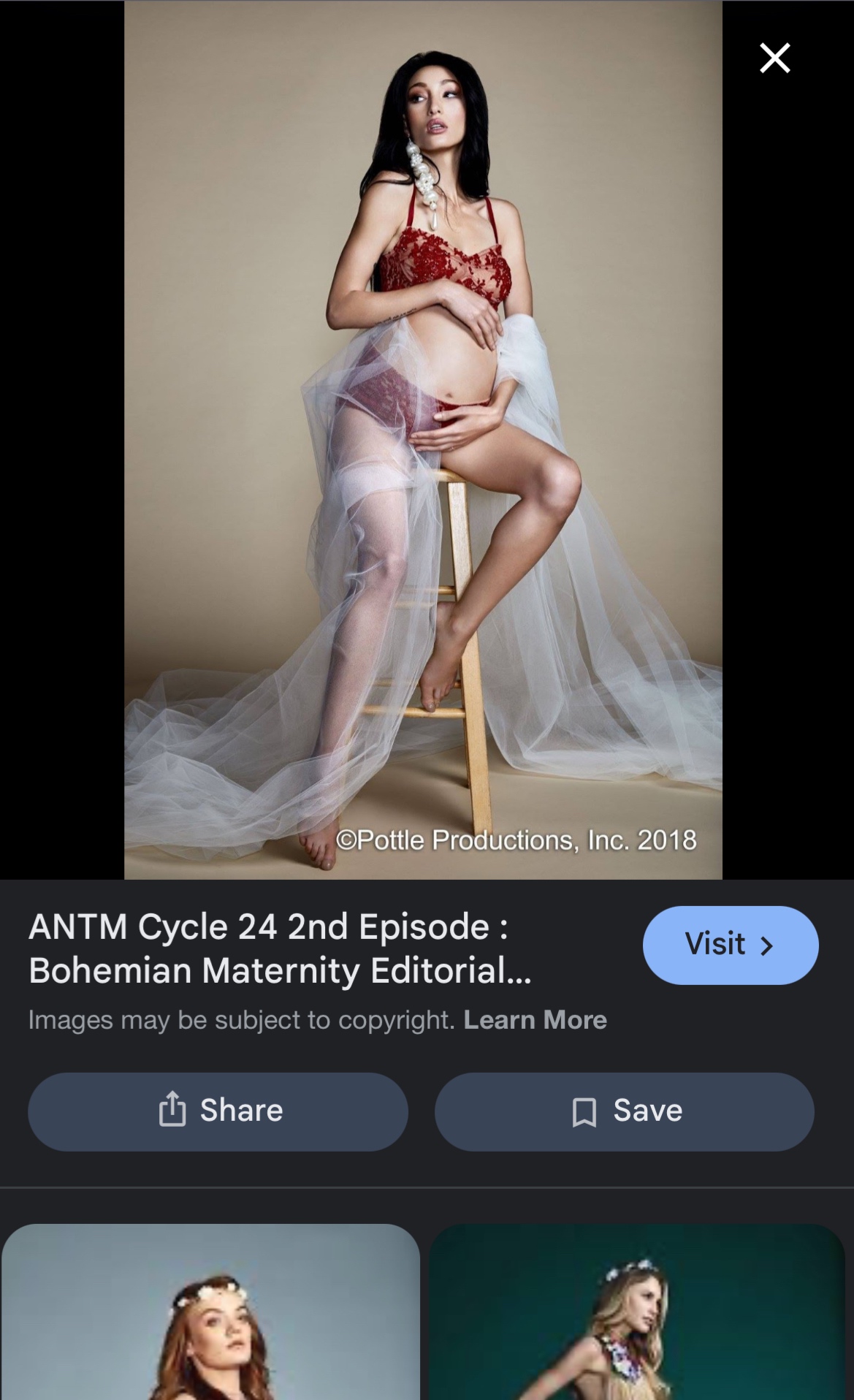Save this image to collections
The height and width of the screenshot is (1400, 854).
(x=624, y=1111)
